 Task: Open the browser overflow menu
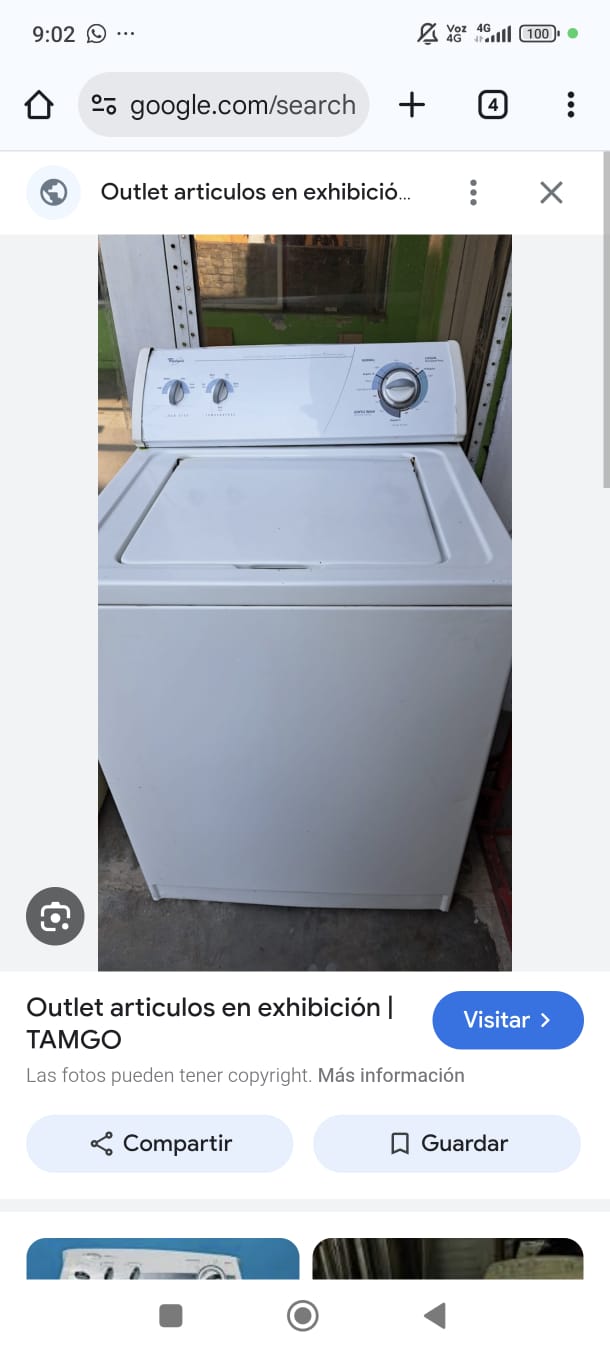pyautogui.click(x=570, y=105)
